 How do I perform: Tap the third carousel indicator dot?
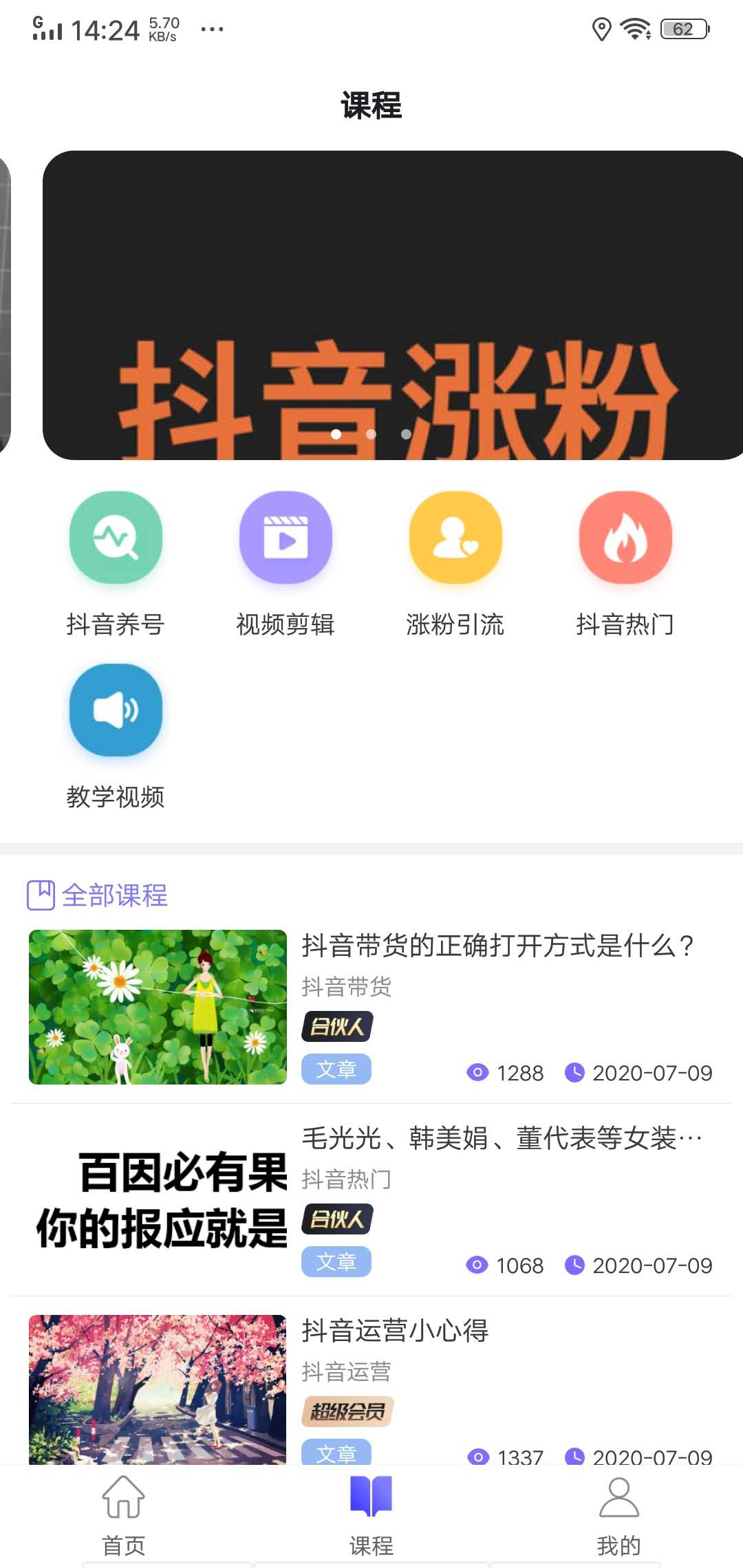click(x=406, y=434)
